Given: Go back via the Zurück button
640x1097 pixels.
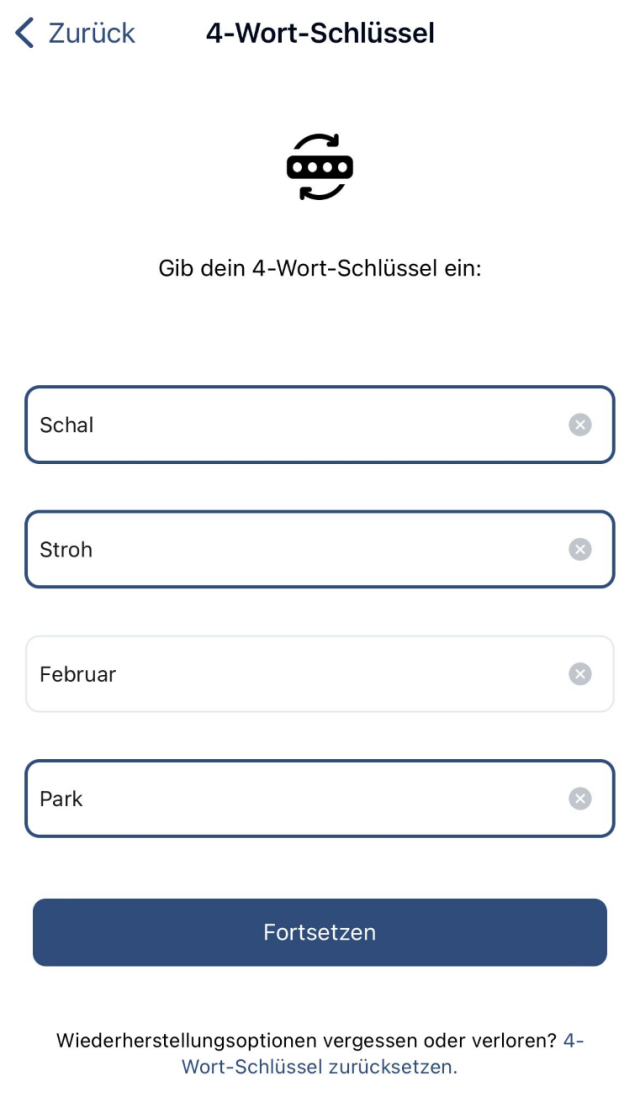Looking at the screenshot, I should [x=76, y=33].
